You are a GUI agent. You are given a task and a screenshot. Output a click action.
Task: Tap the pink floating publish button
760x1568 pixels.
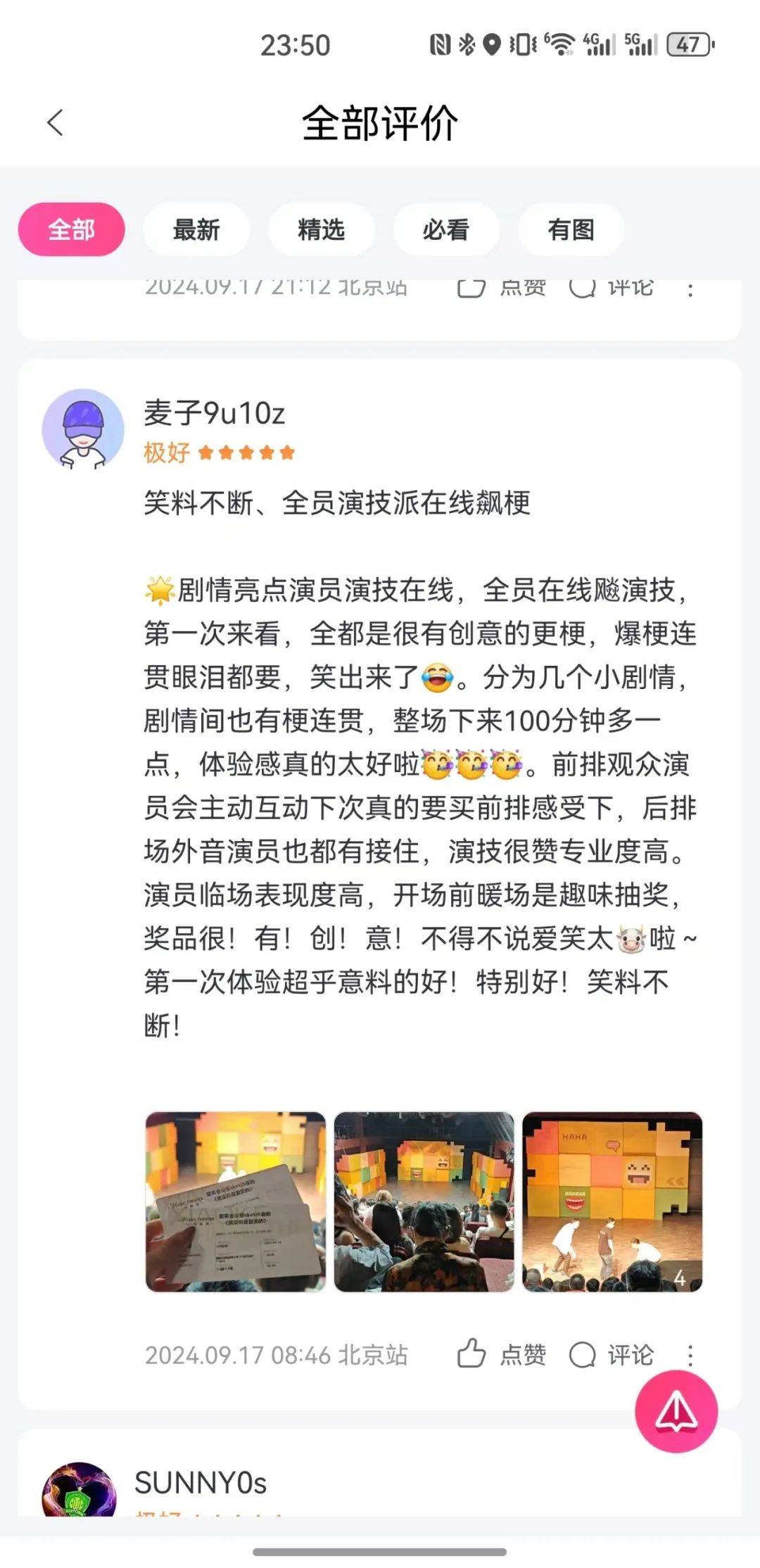(x=676, y=1411)
